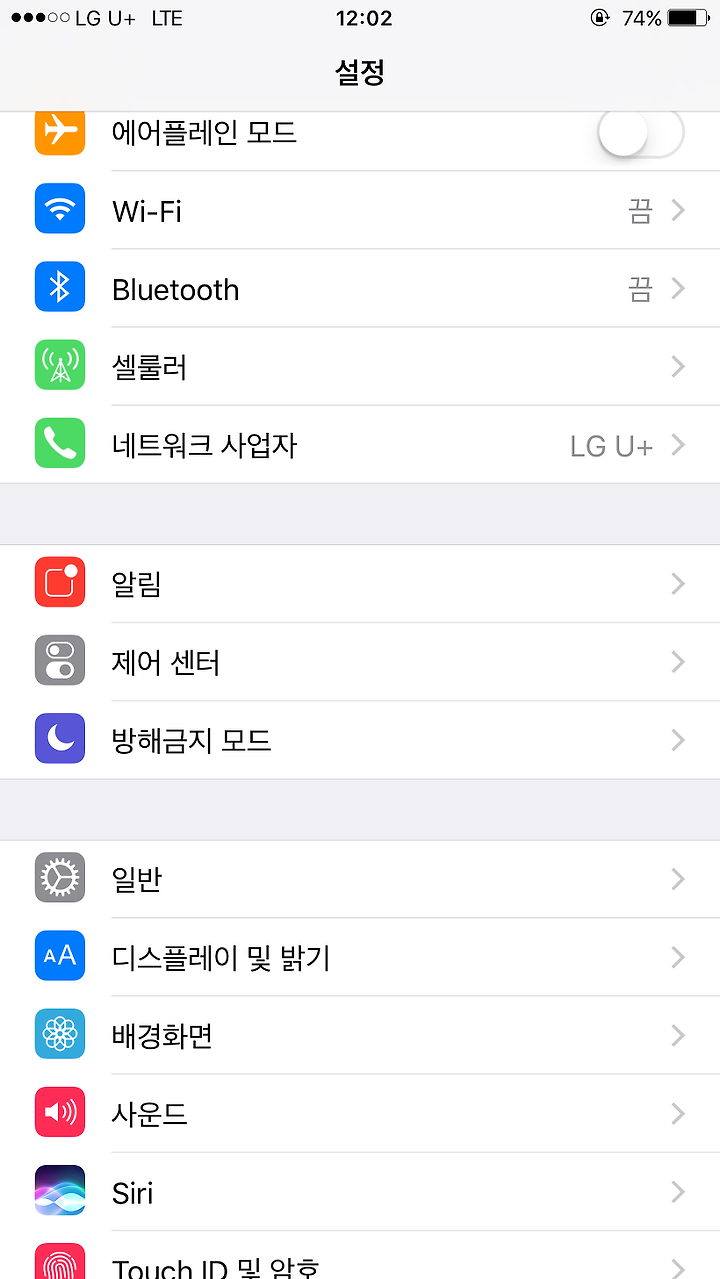Open the 셀룰러 settings row

coord(360,366)
